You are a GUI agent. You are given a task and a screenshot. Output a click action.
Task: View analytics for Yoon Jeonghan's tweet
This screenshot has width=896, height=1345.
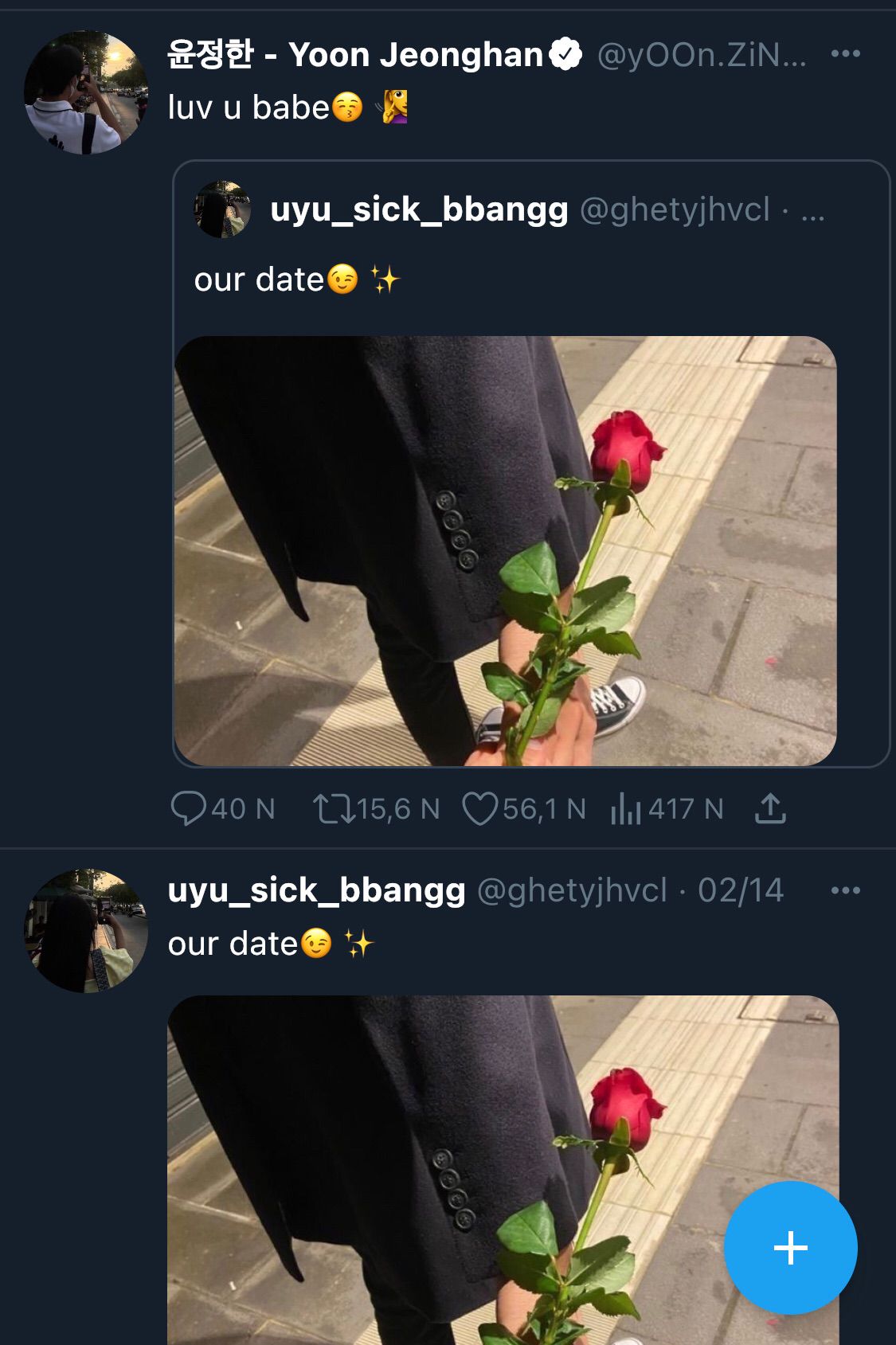click(x=626, y=809)
